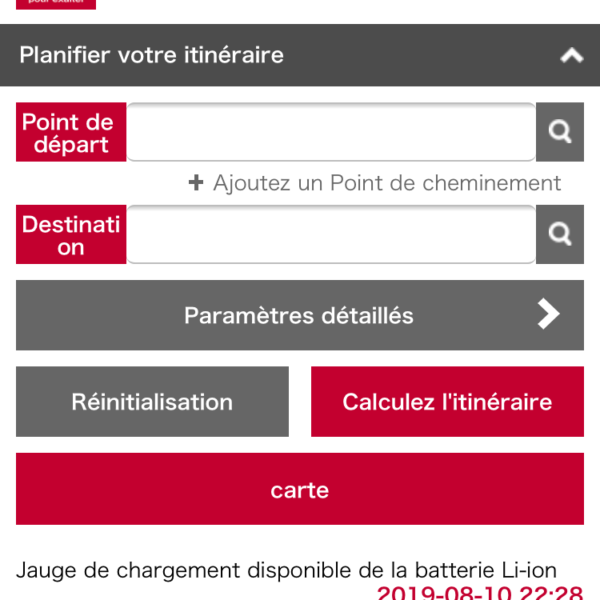Search for a Point de départ location
This screenshot has width=600, height=600.
560,132
